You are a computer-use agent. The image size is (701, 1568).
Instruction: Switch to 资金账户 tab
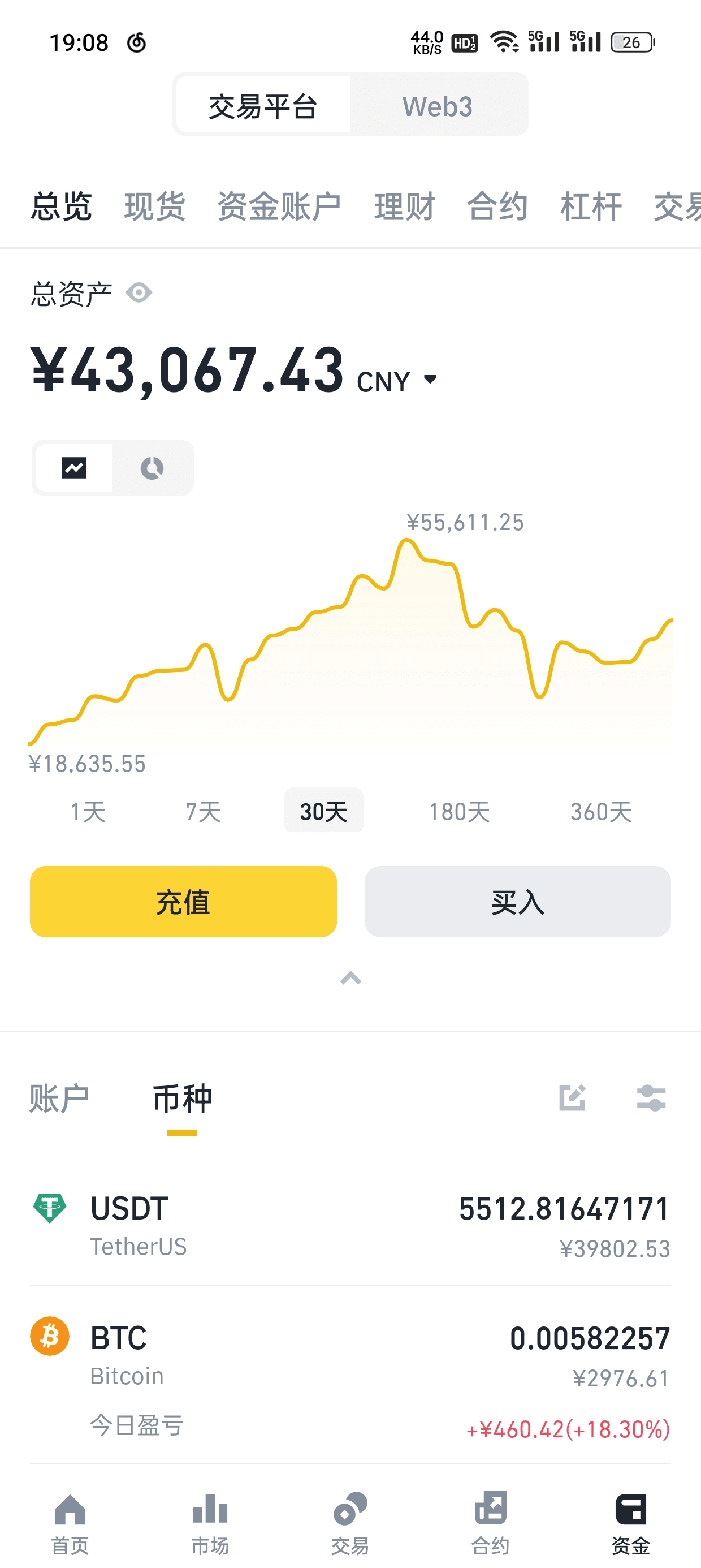click(279, 206)
